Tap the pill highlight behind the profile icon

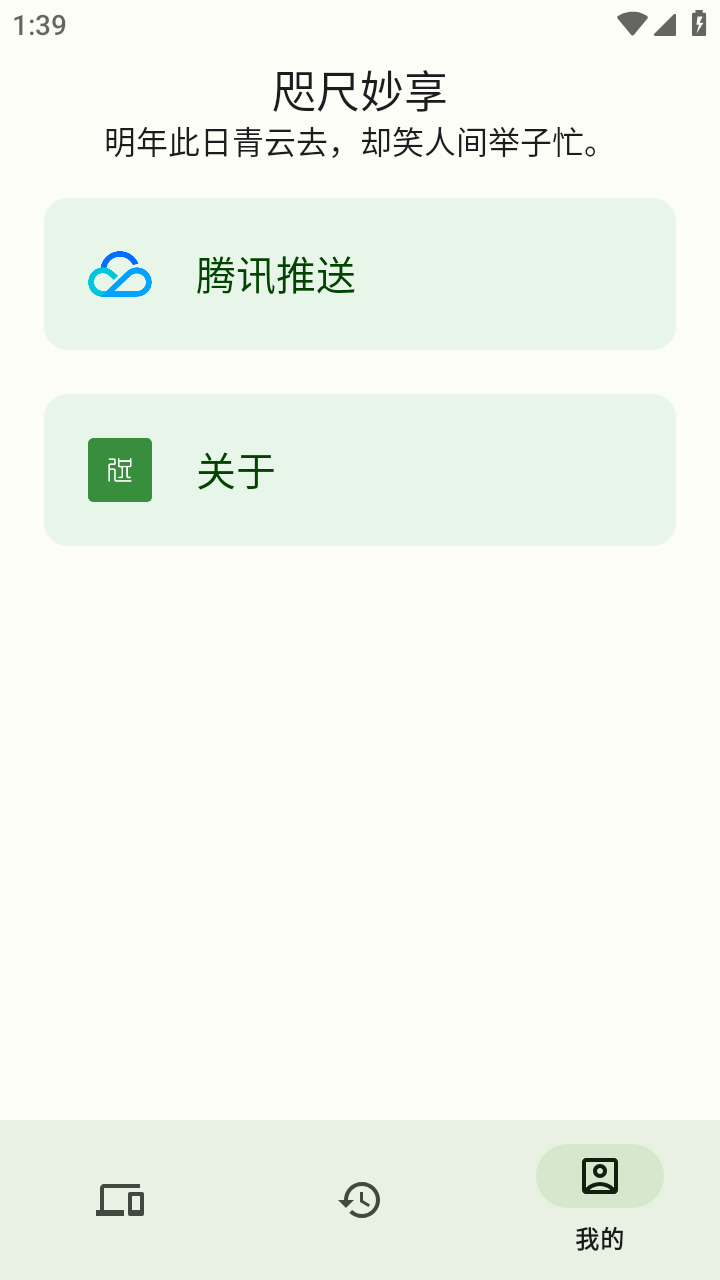tap(599, 1176)
